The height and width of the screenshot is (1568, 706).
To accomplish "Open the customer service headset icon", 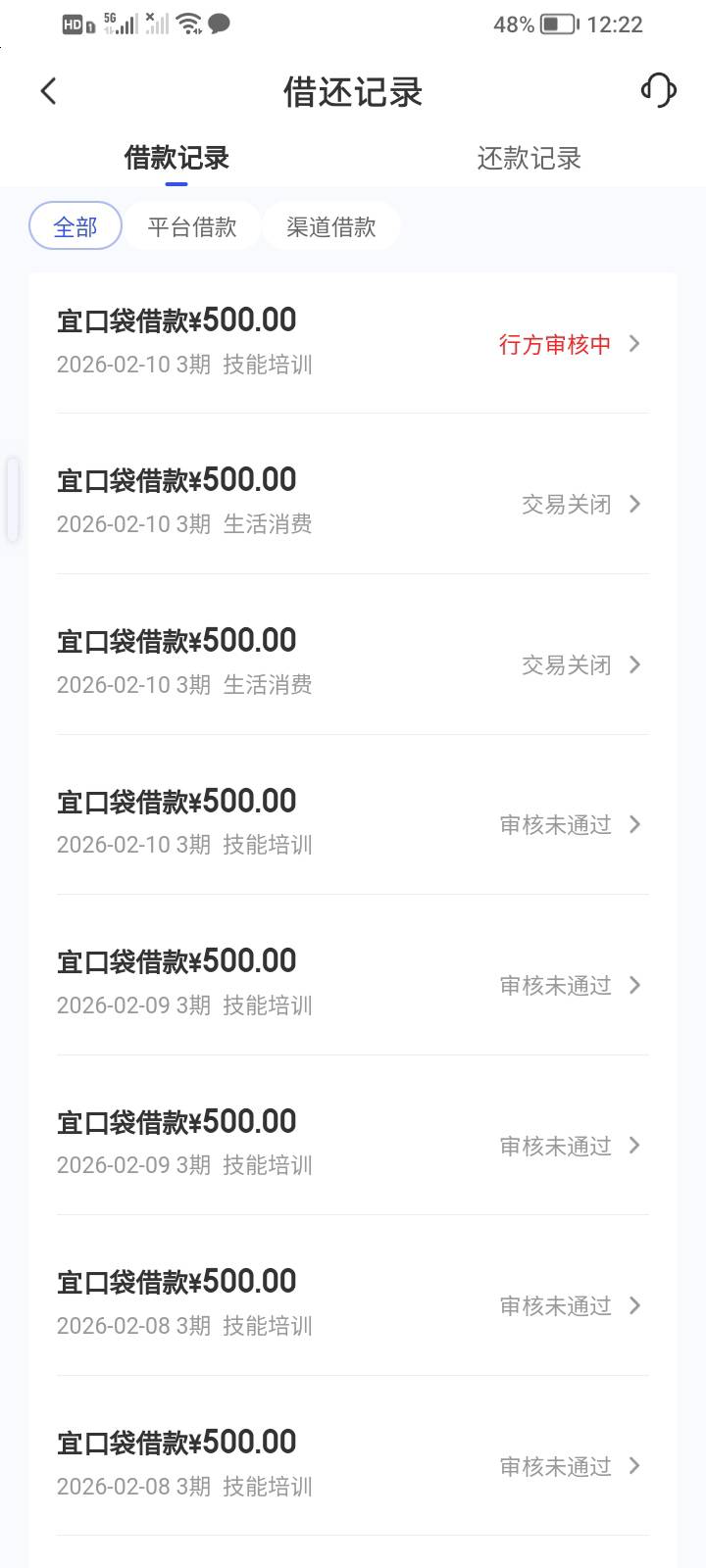I will 658,90.
